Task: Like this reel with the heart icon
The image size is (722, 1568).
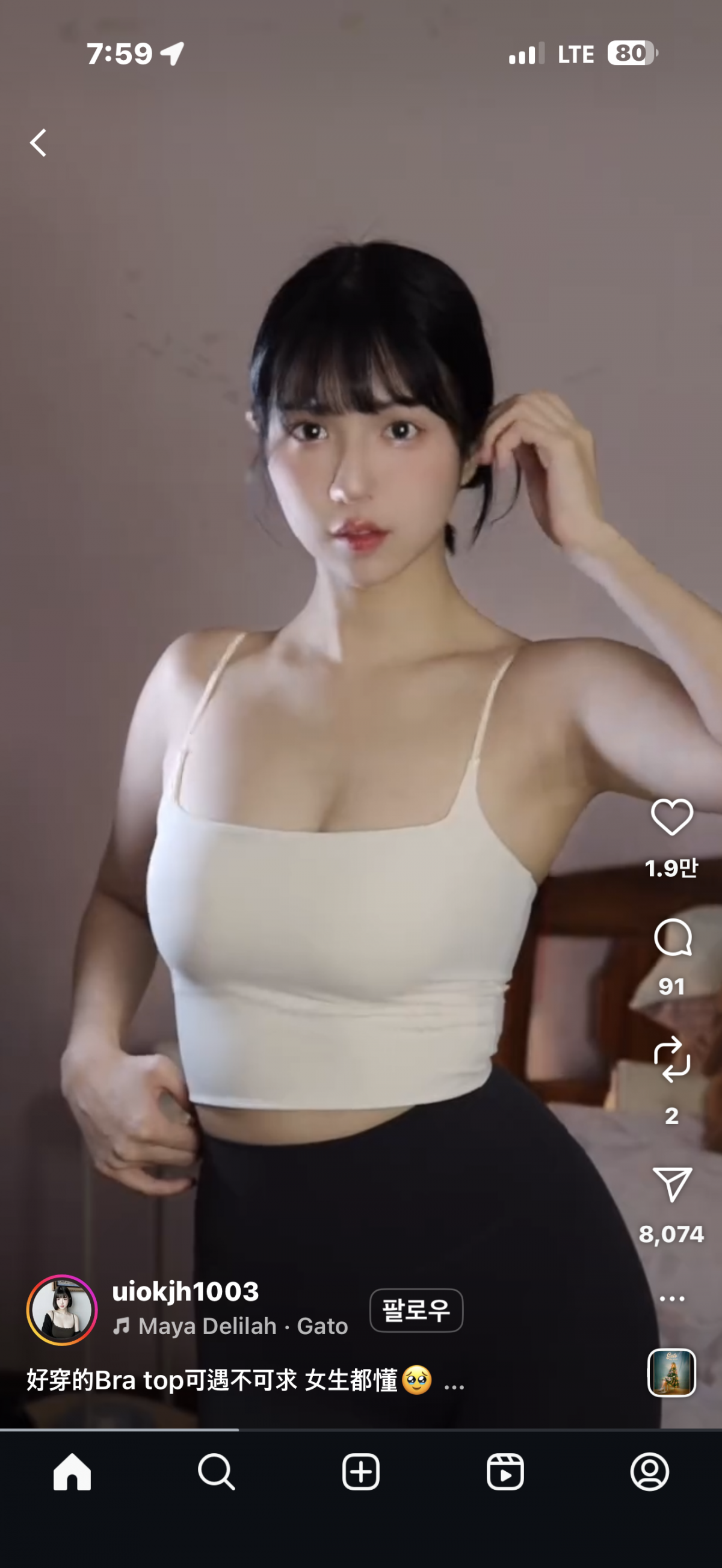Action: click(x=671, y=817)
